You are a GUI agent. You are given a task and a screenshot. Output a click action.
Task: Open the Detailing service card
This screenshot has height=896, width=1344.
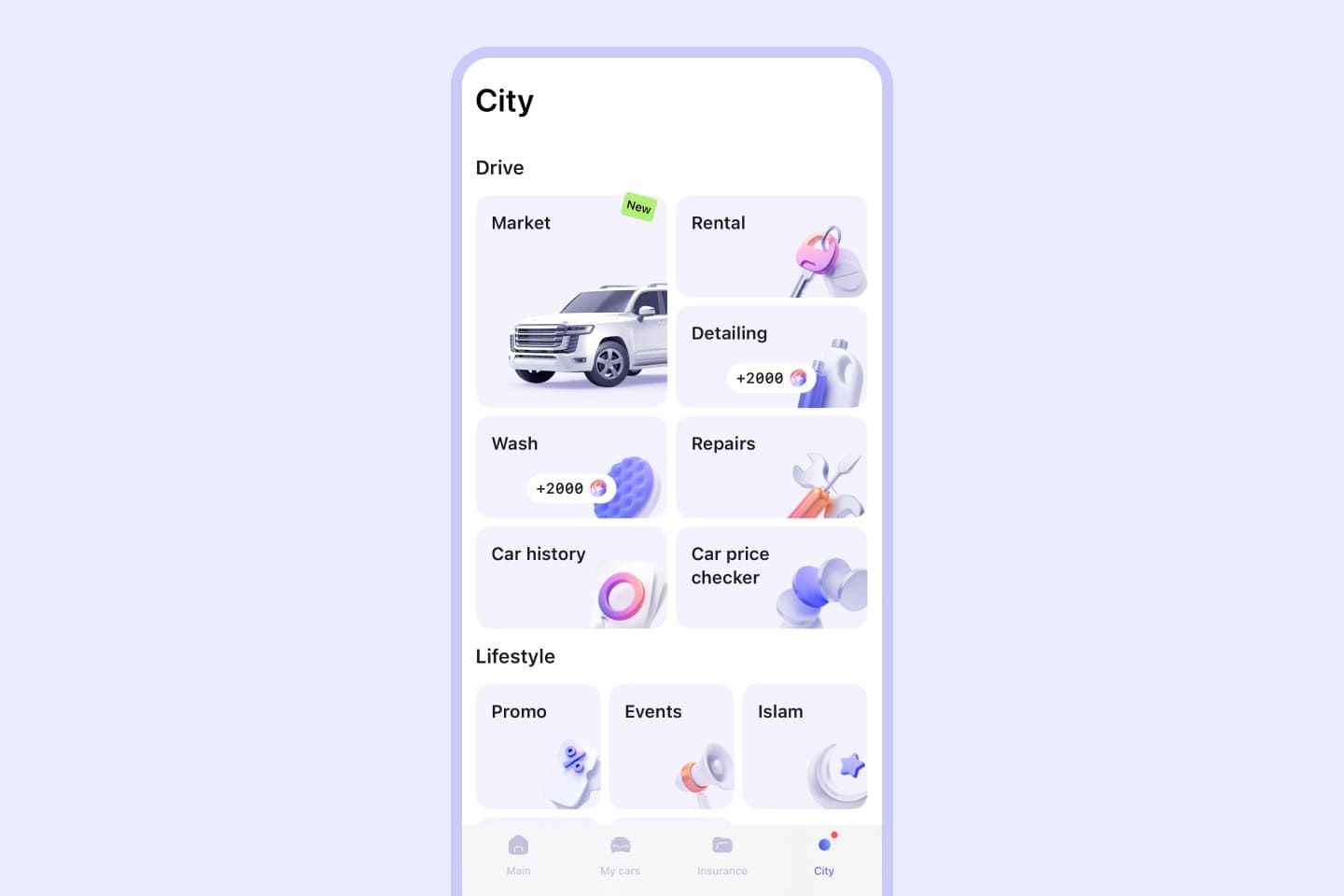(x=771, y=357)
